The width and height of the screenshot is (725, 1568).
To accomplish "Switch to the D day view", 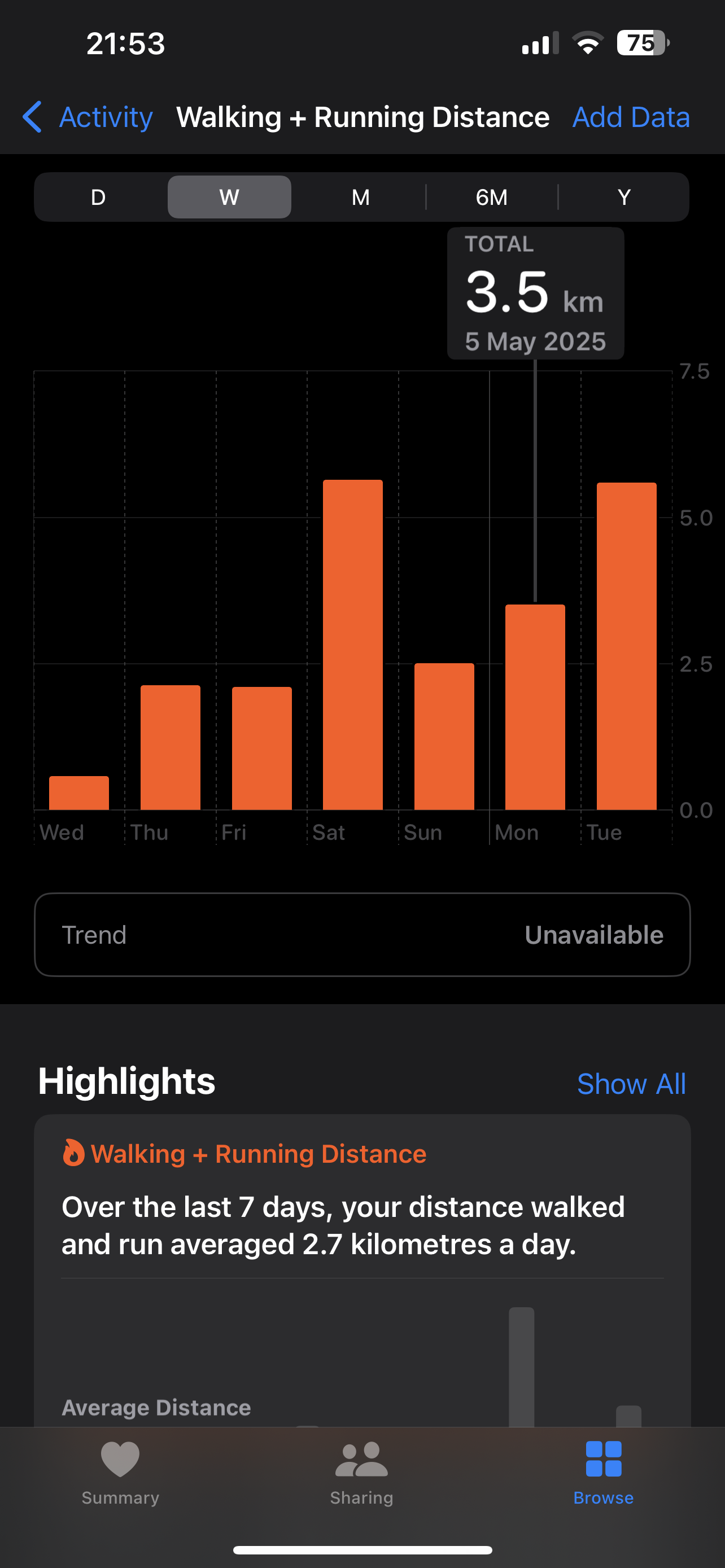I will (98, 197).
